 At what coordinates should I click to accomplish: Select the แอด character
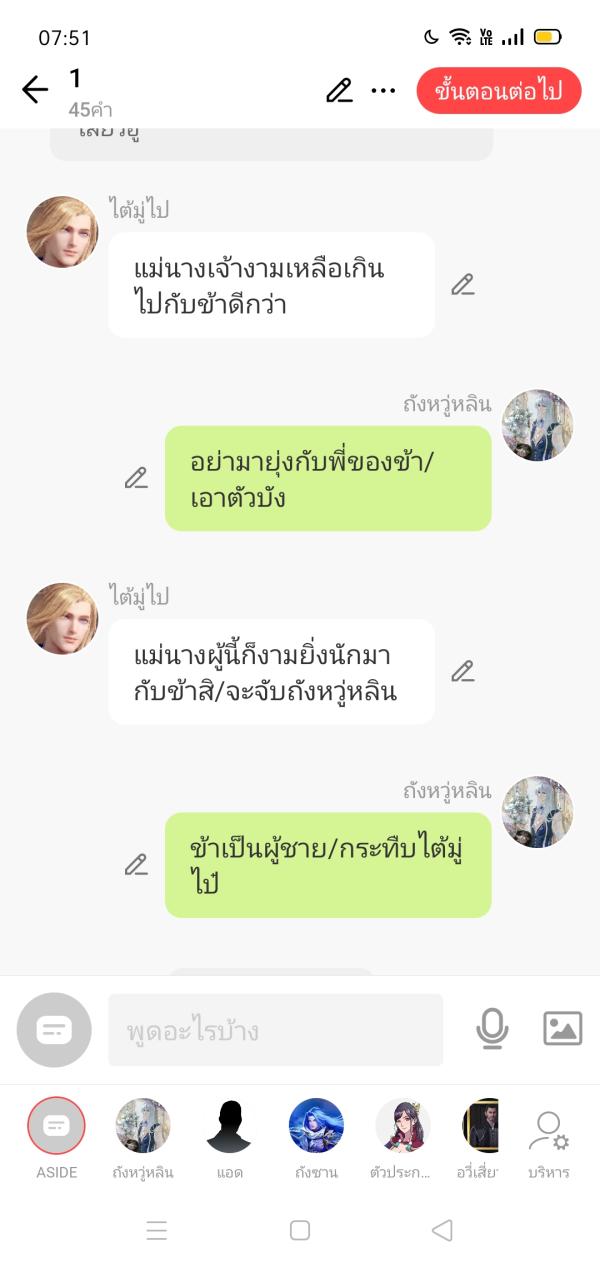point(229,1127)
